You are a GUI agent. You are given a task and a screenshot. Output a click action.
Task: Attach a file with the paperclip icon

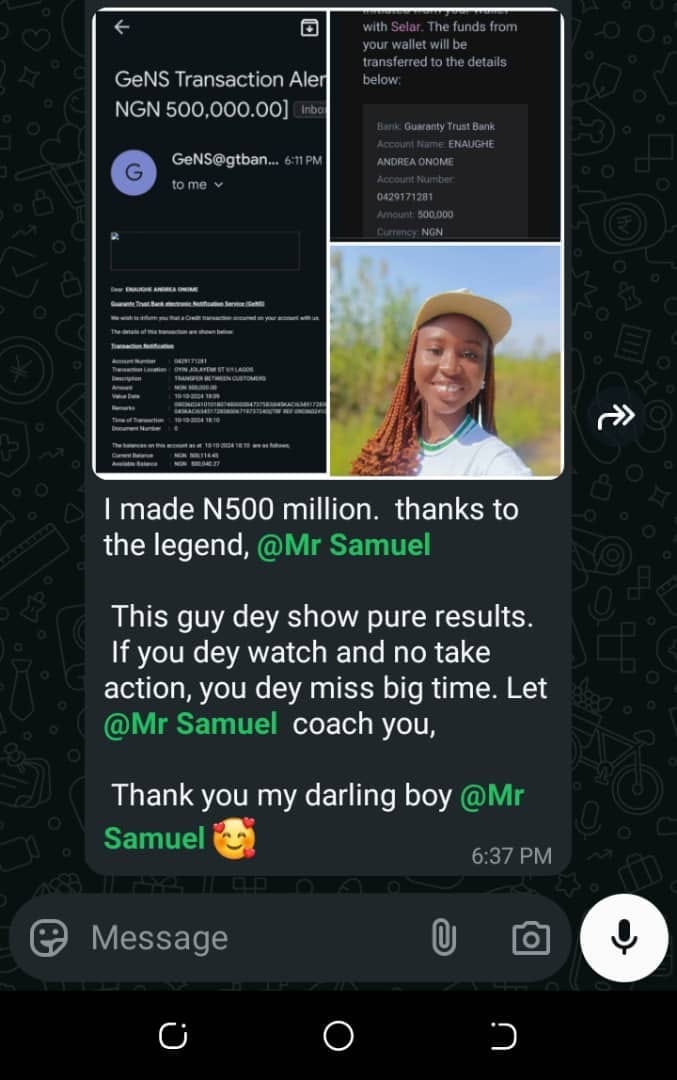[x=443, y=938]
